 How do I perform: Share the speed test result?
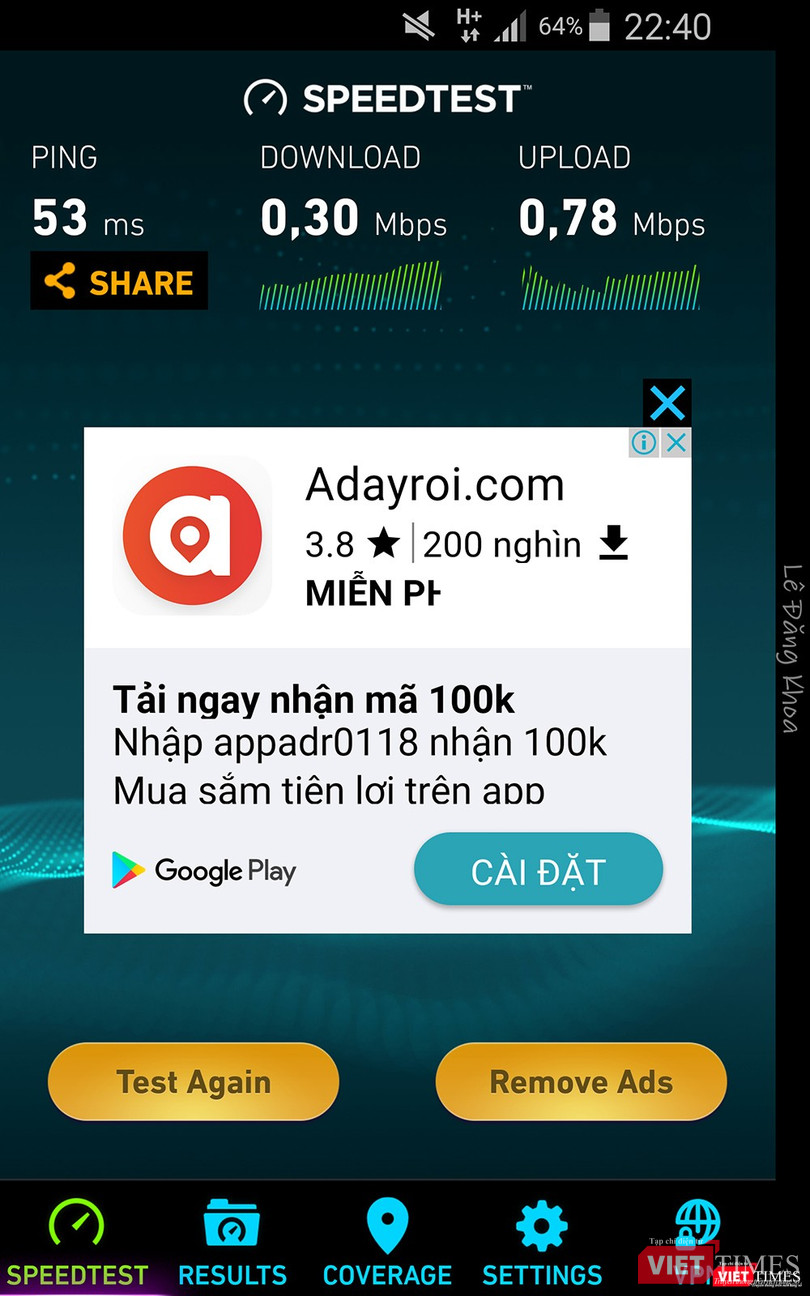pyautogui.click(x=119, y=281)
